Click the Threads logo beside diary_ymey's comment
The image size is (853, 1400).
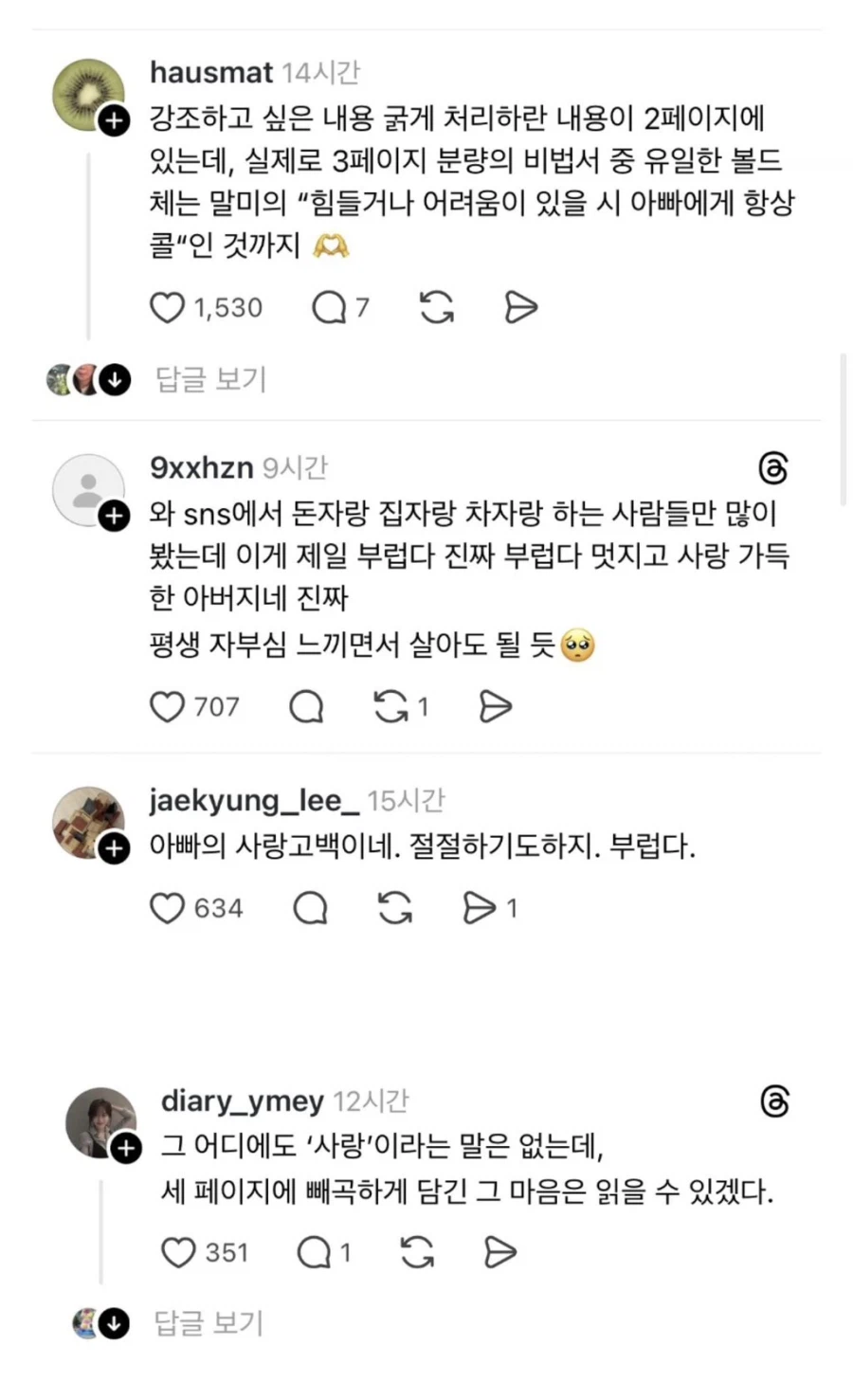click(773, 1101)
